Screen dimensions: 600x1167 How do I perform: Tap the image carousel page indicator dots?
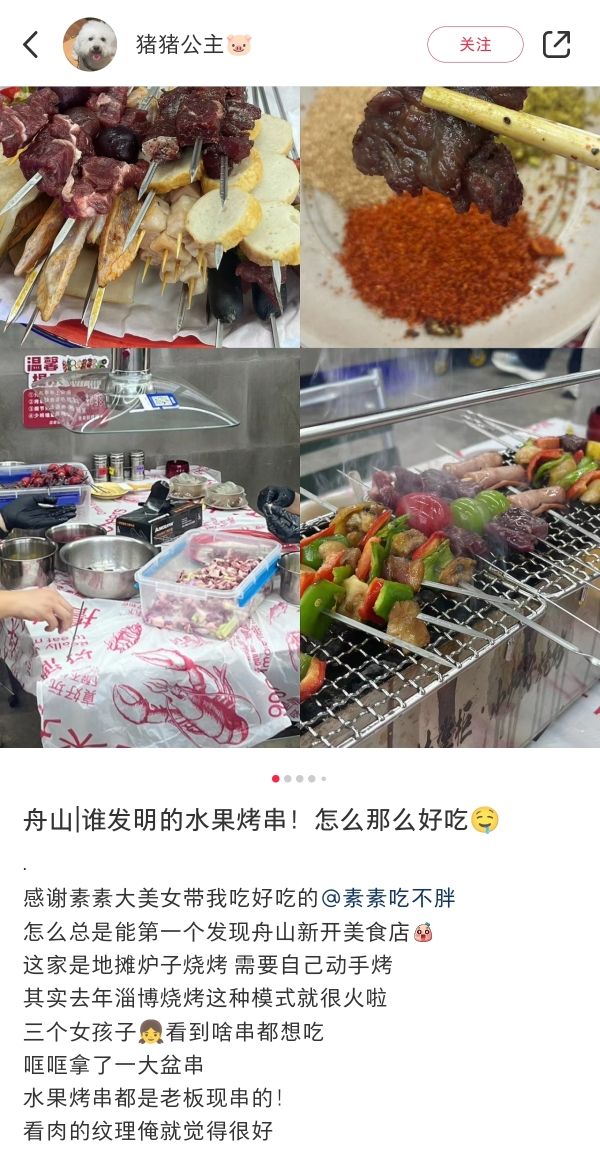(x=299, y=778)
